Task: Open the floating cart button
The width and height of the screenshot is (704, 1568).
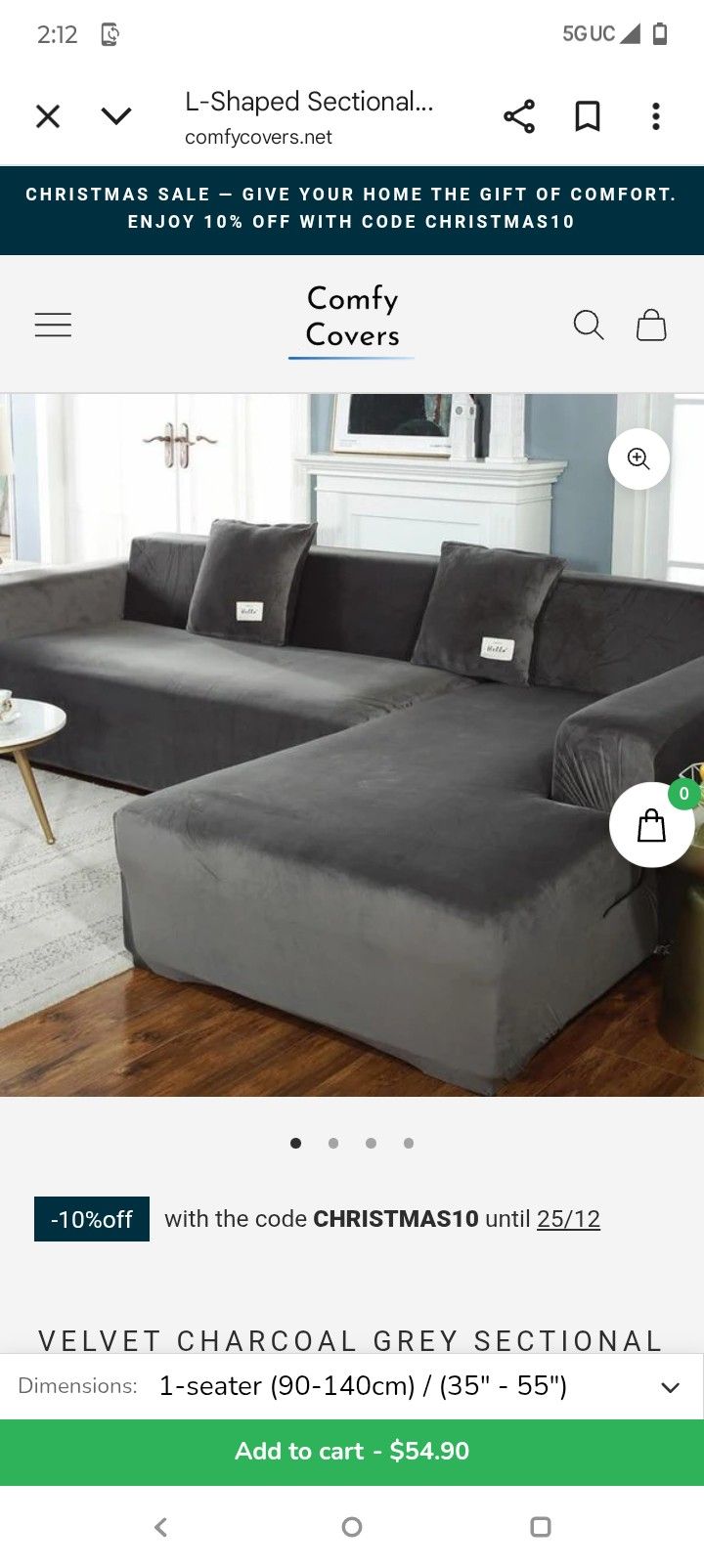Action: [651, 826]
